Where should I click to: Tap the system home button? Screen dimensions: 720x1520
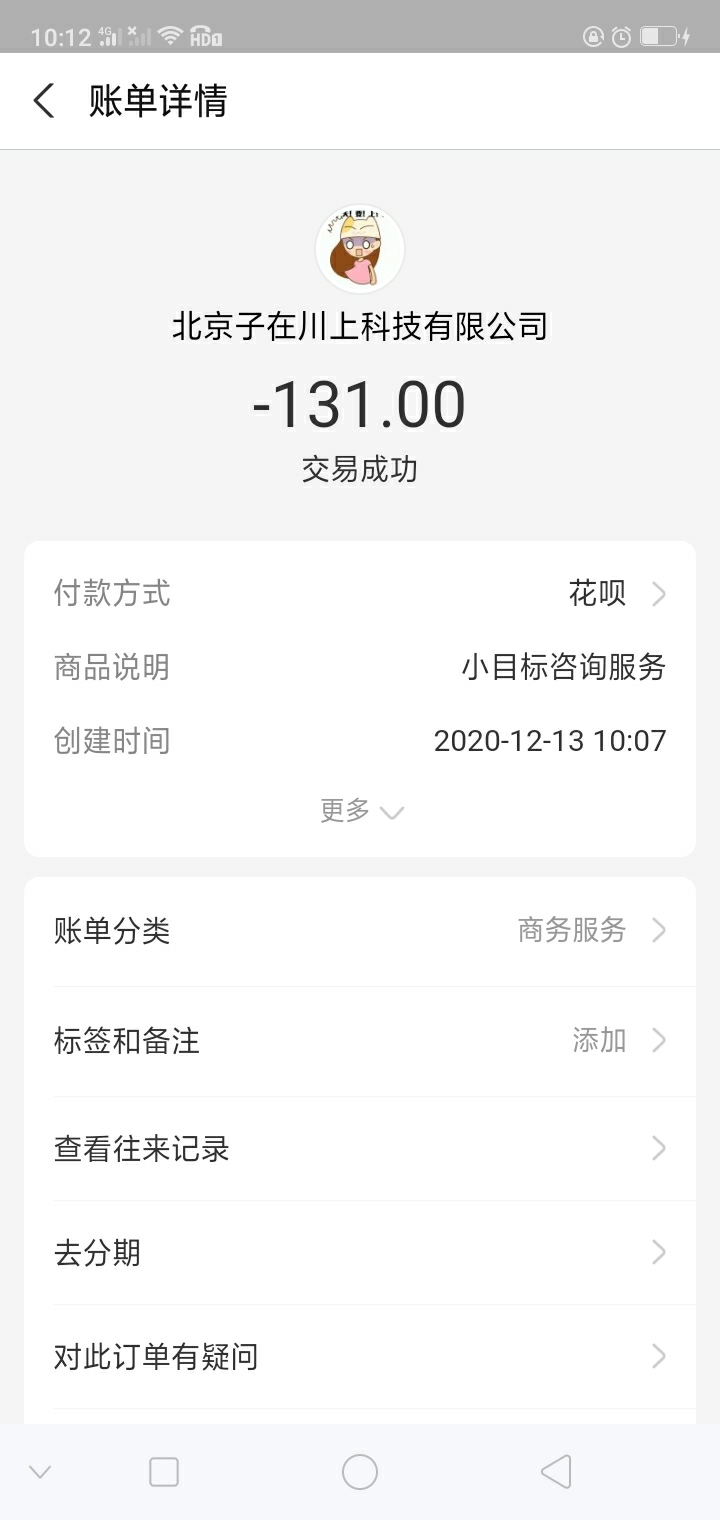point(360,1472)
